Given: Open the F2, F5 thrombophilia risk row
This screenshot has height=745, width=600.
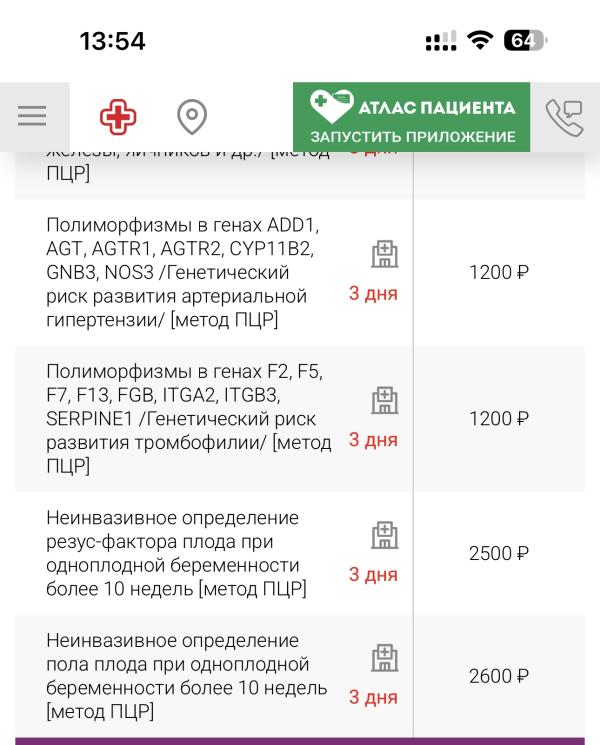Looking at the screenshot, I should 300,419.
